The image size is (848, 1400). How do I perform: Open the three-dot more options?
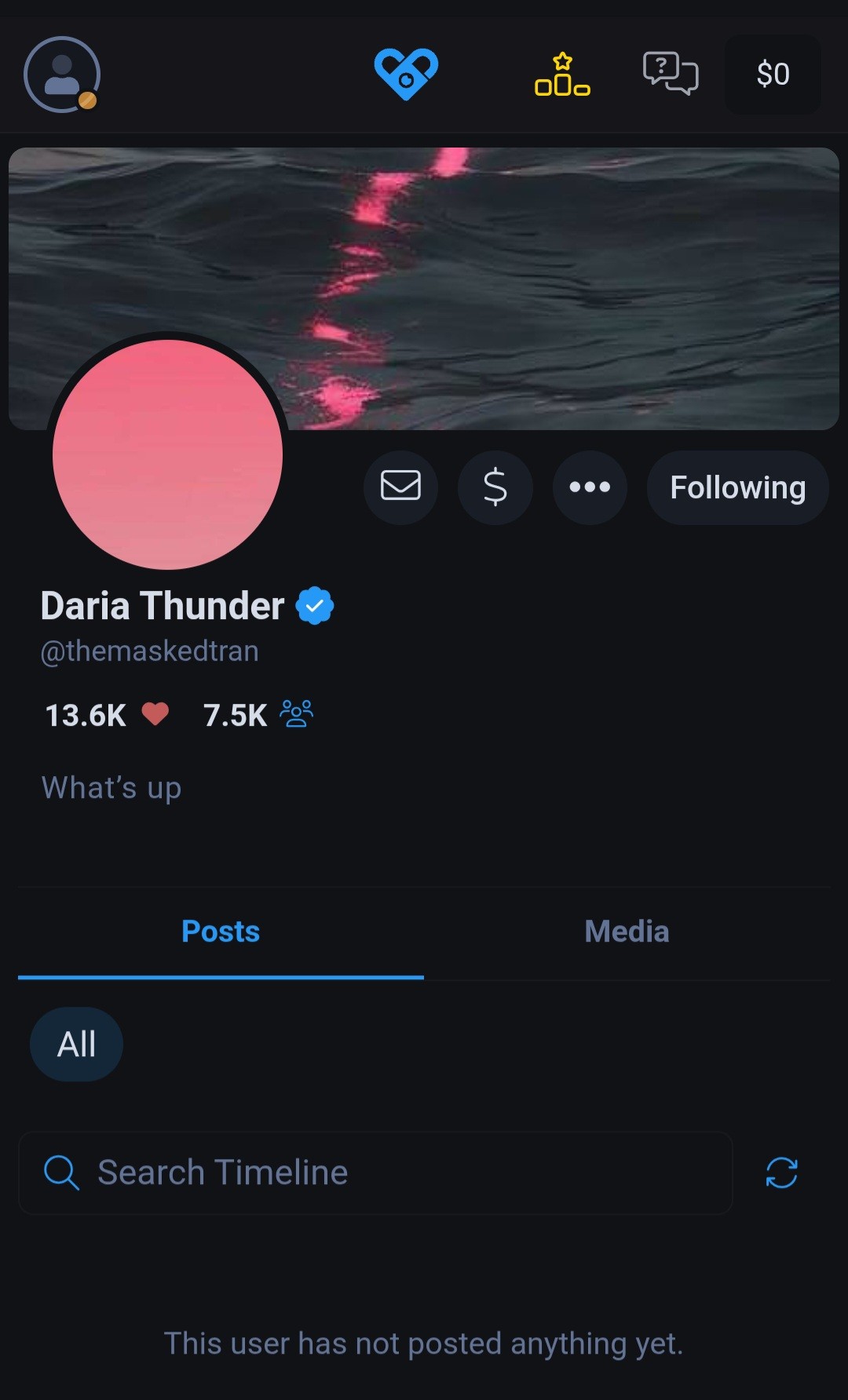click(x=590, y=487)
